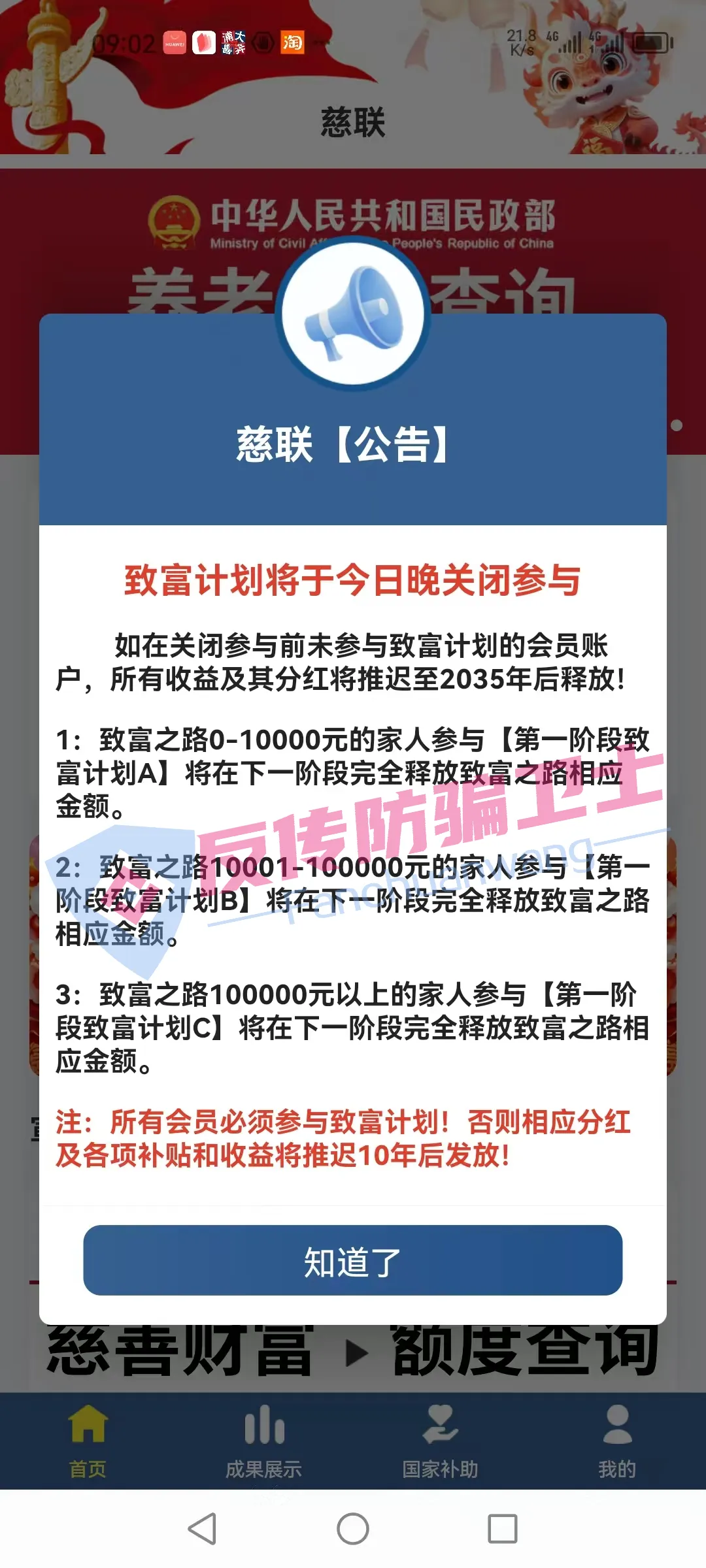The image size is (706, 1568).
Task: Go to the system home screen
Action: pyautogui.click(x=352, y=1529)
